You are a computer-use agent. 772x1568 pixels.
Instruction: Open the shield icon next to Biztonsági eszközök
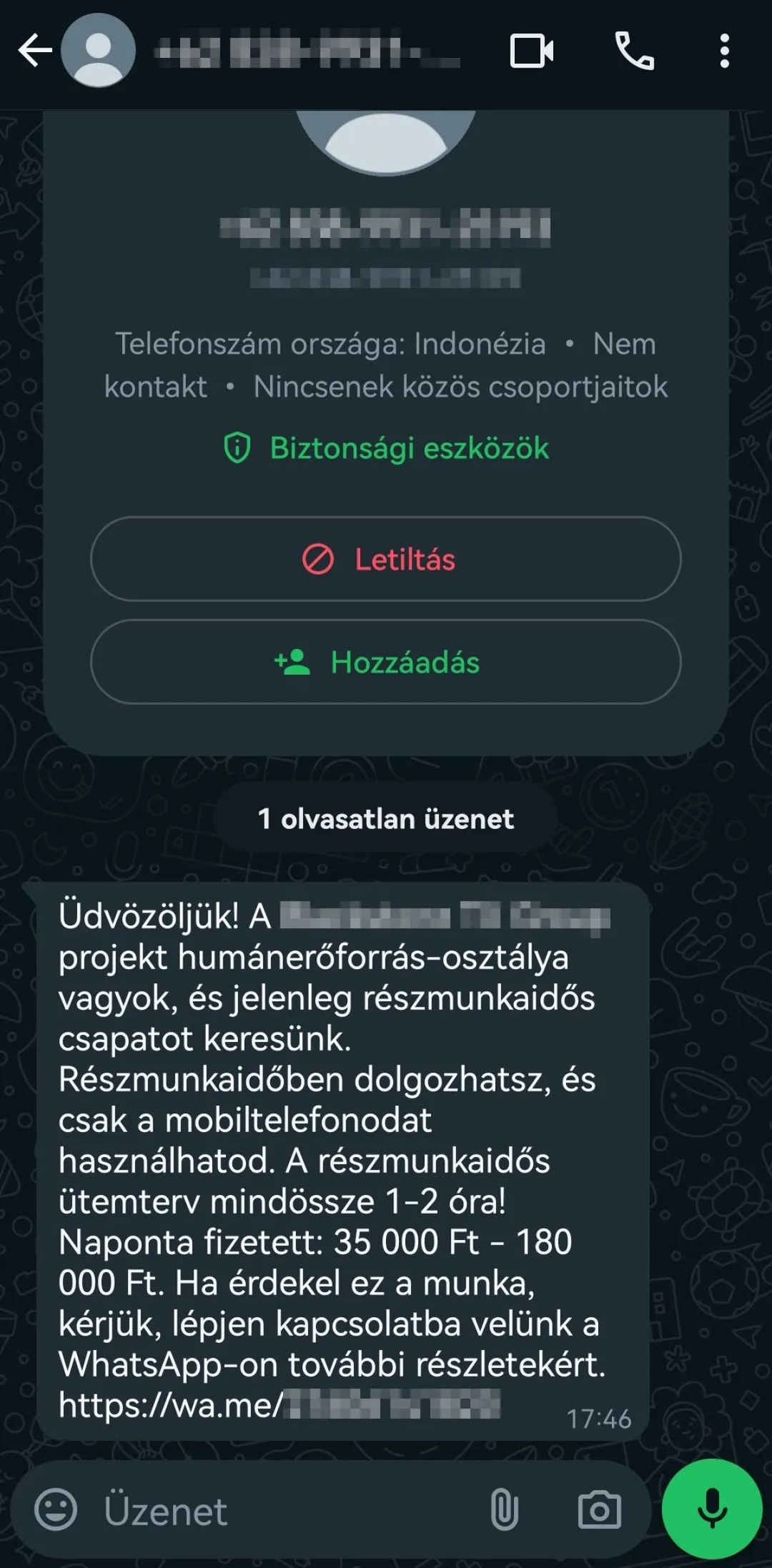tap(236, 448)
